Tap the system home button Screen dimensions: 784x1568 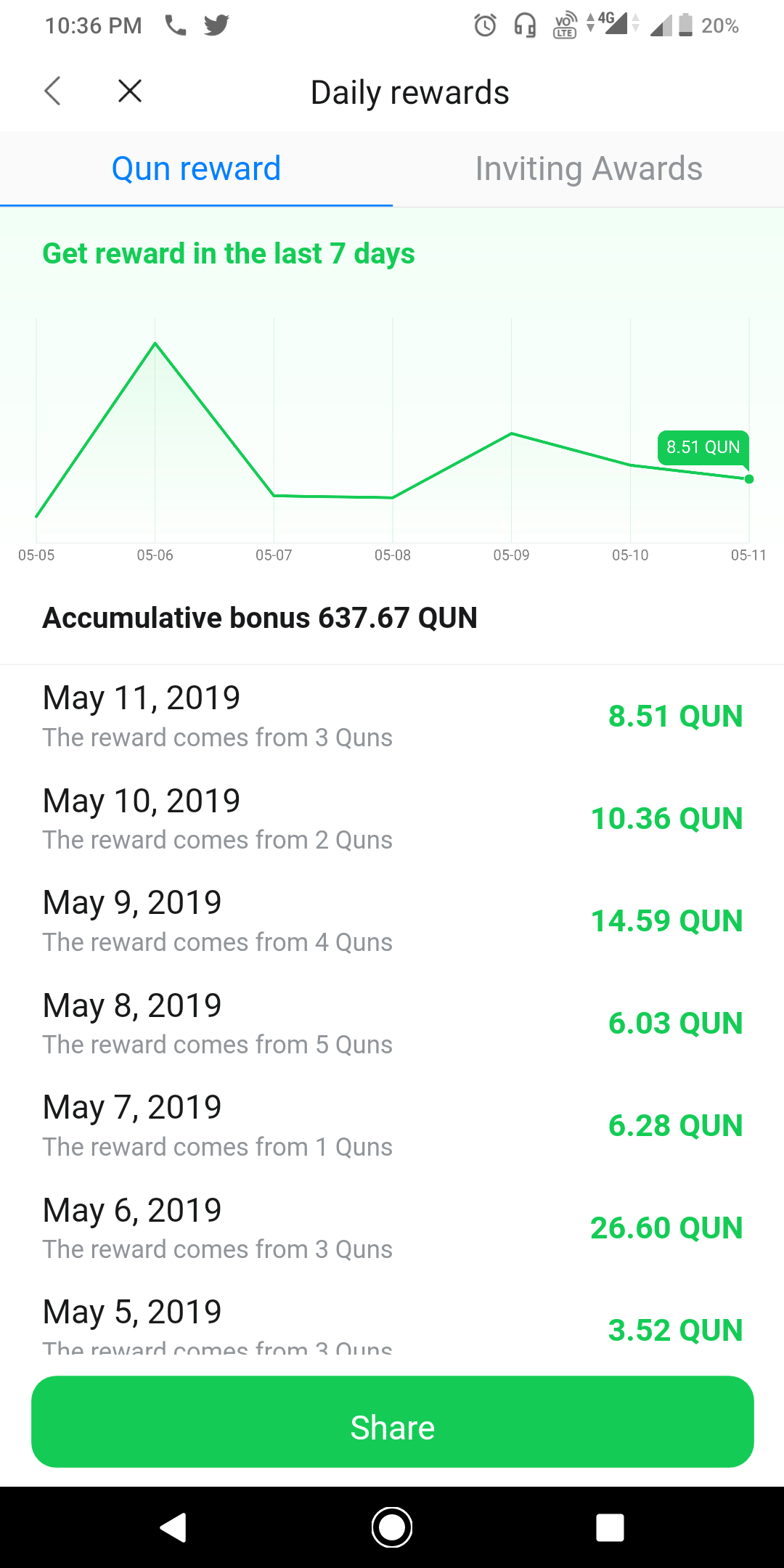tap(392, 1527)
